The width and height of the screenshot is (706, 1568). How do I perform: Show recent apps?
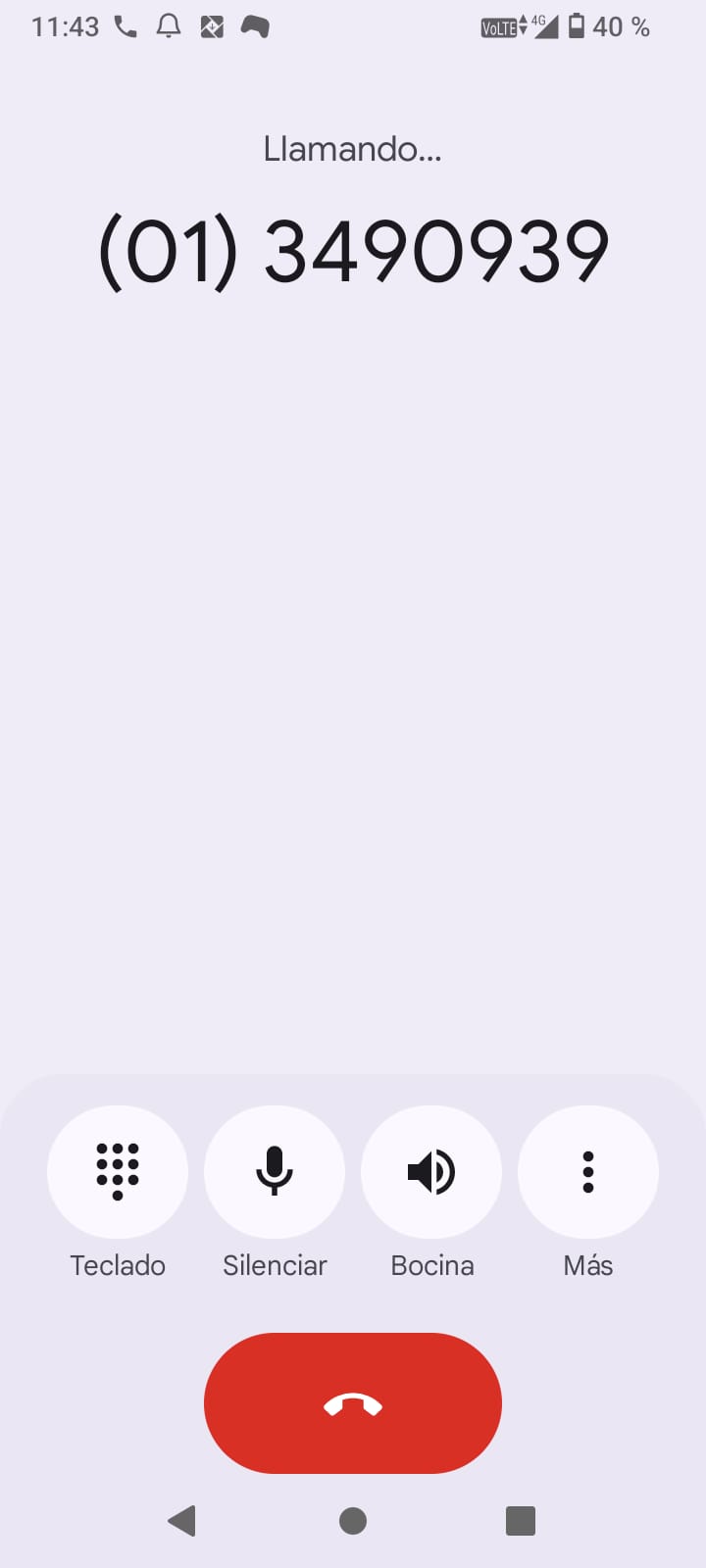521,1520
